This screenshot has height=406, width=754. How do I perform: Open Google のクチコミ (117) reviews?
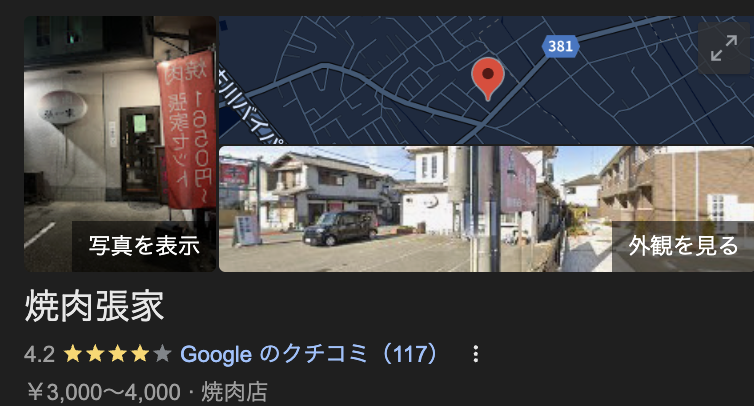(310, 354)
